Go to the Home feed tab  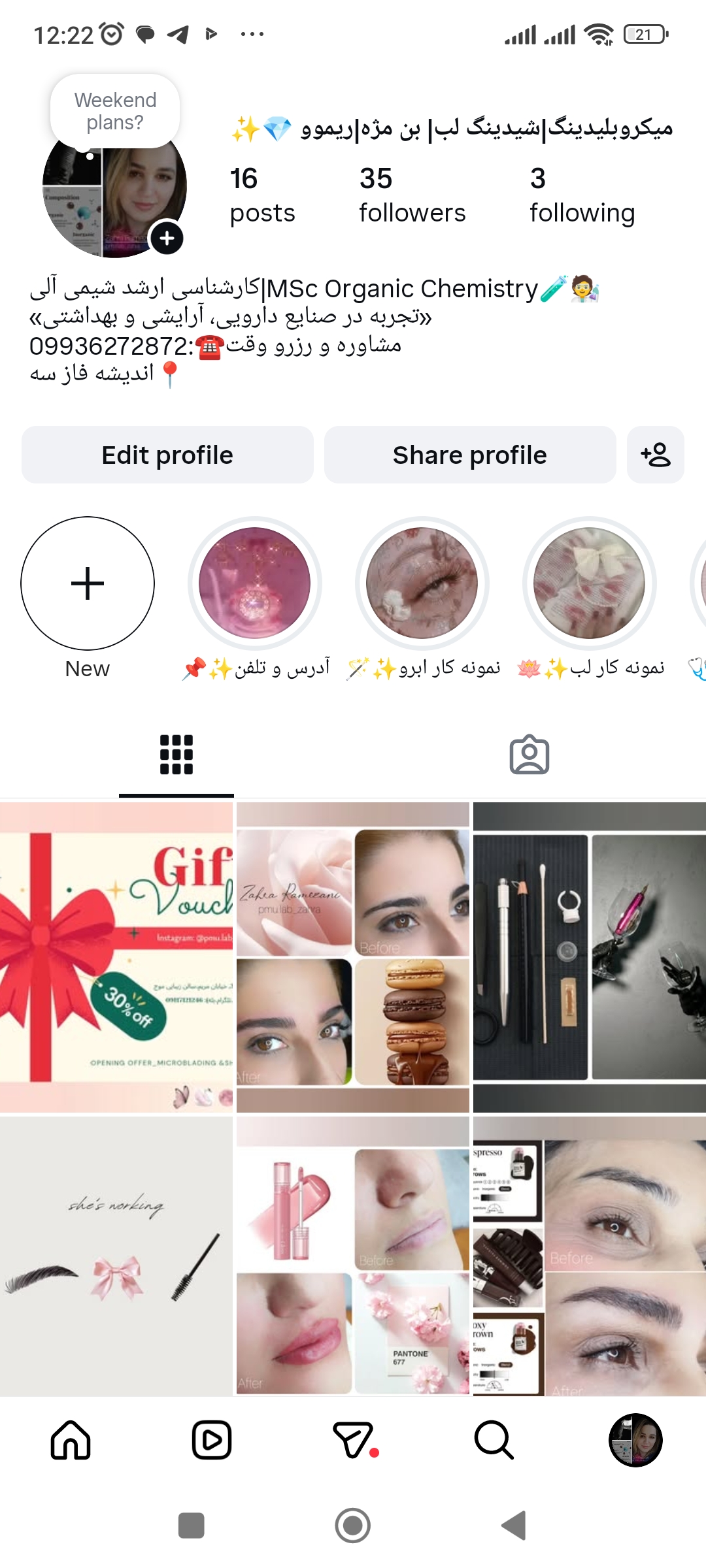pyautogui.click(x=71, y=1440)
